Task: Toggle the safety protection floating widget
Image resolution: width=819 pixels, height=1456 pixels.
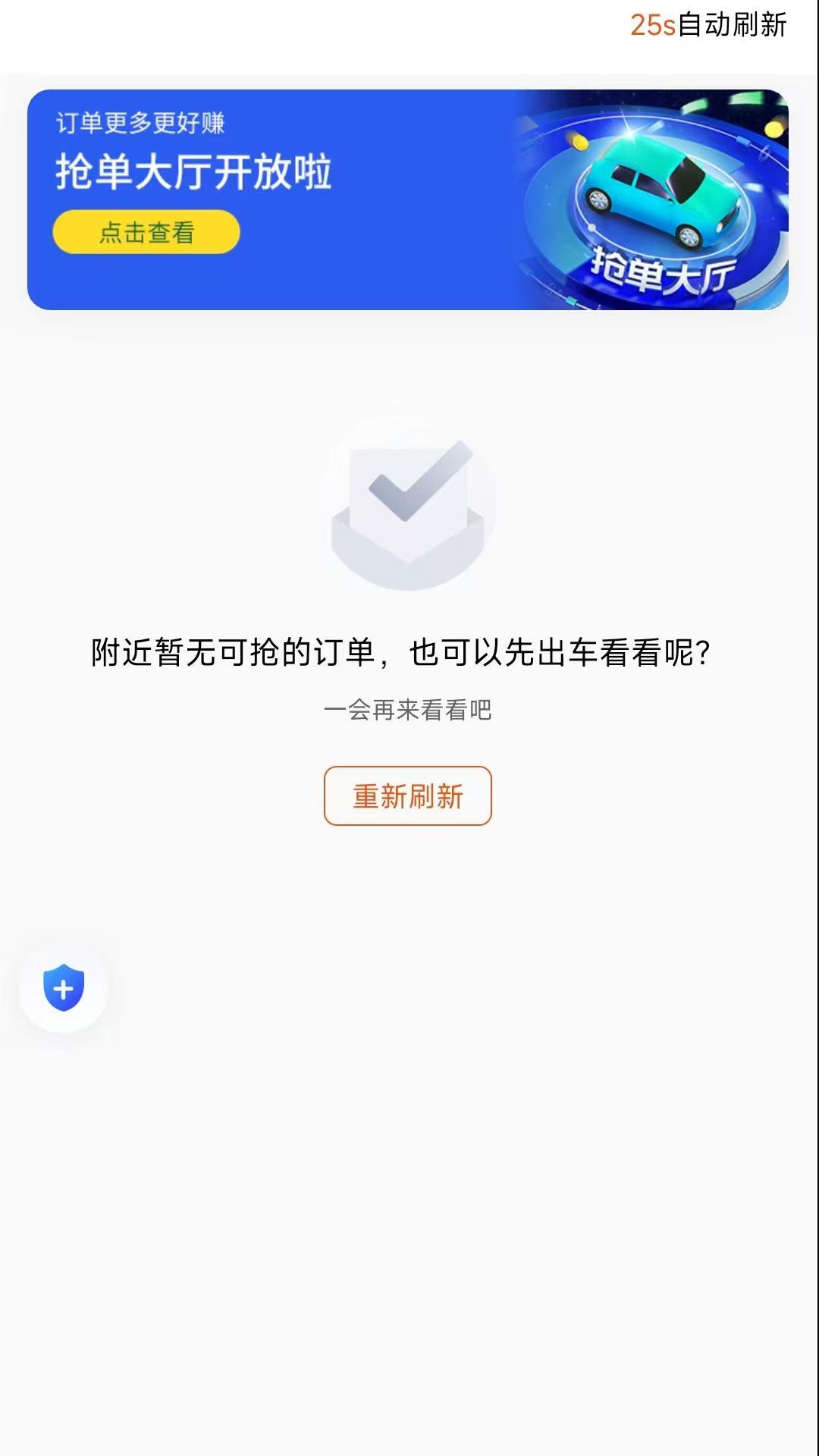Action: (x=63, y=987)
